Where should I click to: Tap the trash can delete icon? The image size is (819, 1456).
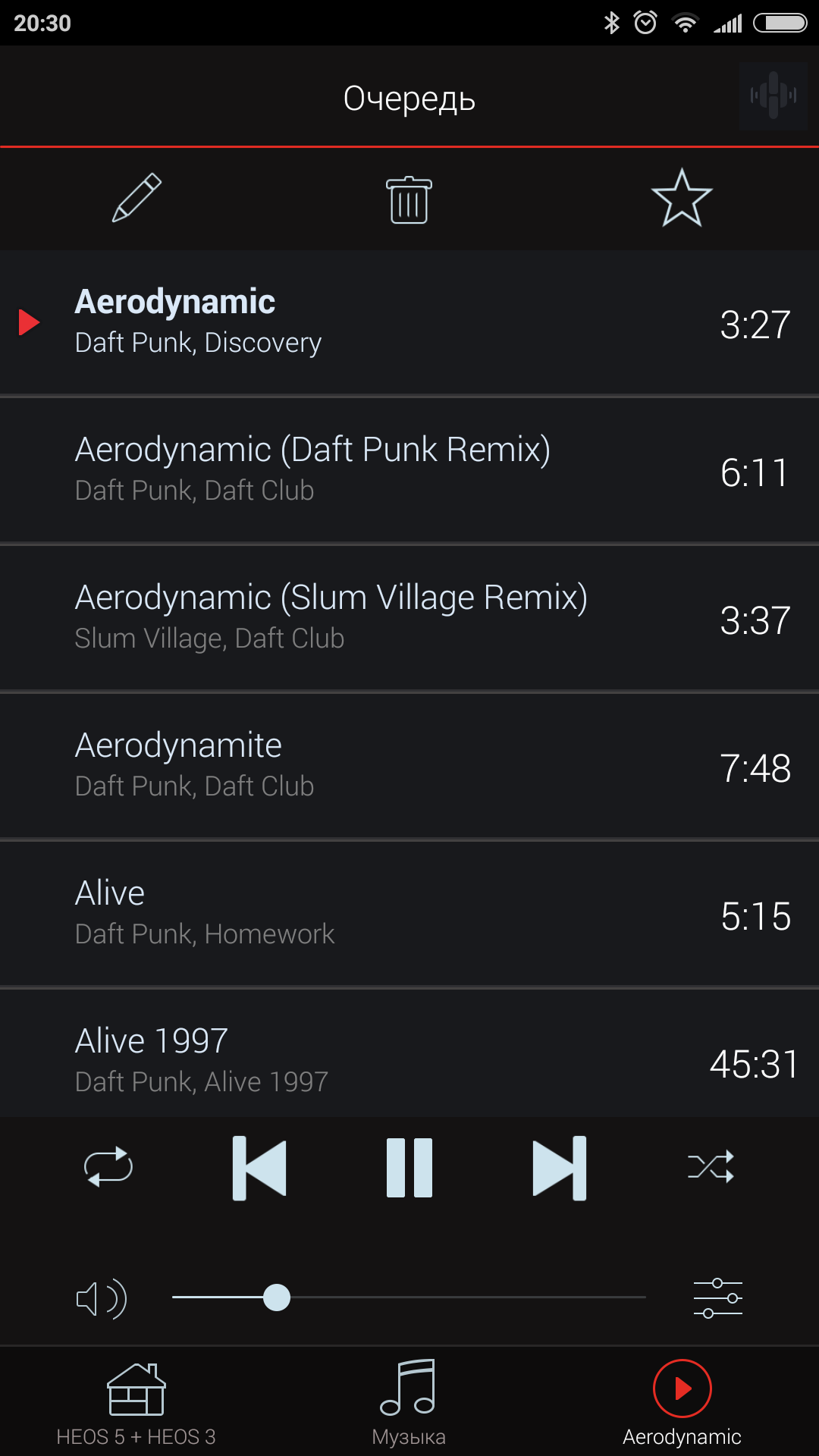coord(409,200)
